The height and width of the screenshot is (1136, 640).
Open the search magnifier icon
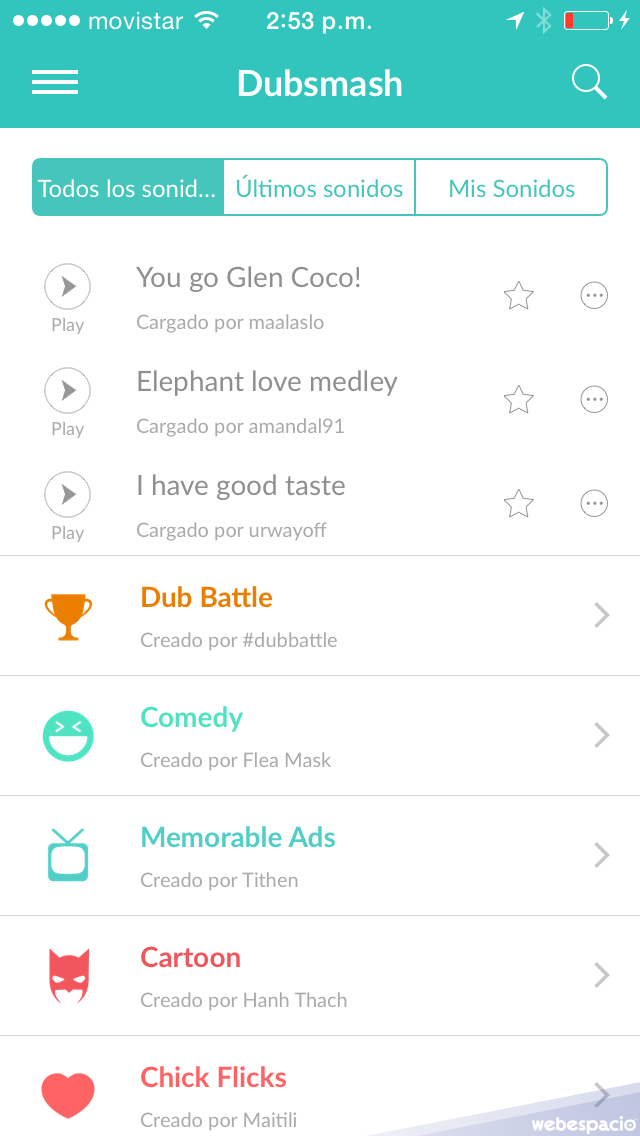click(589, 82)
